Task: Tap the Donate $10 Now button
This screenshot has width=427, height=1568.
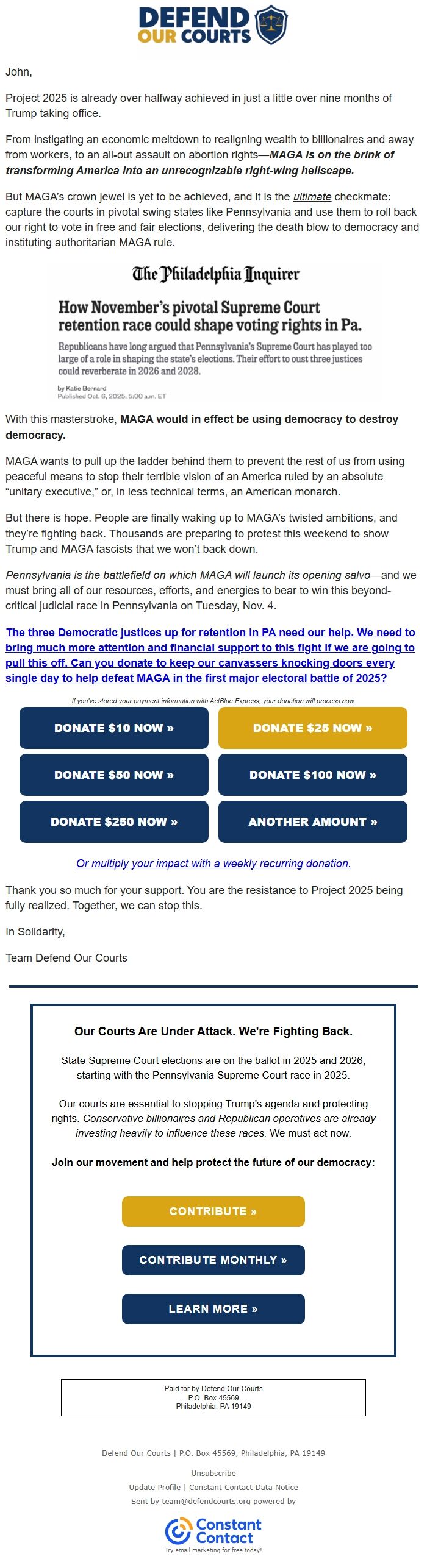Action: click(114, 728)
